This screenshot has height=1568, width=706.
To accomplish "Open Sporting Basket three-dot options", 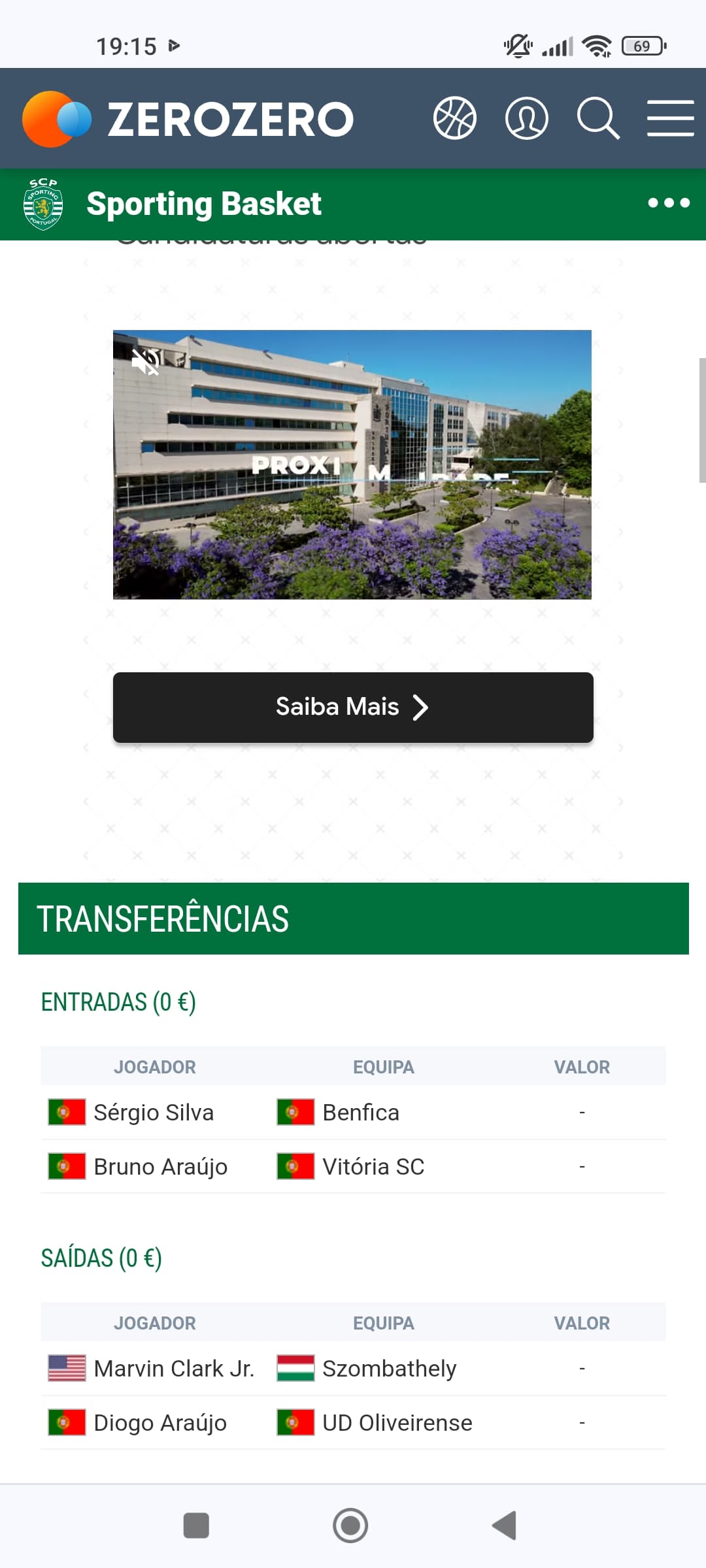I will click(x=668, y=203).
